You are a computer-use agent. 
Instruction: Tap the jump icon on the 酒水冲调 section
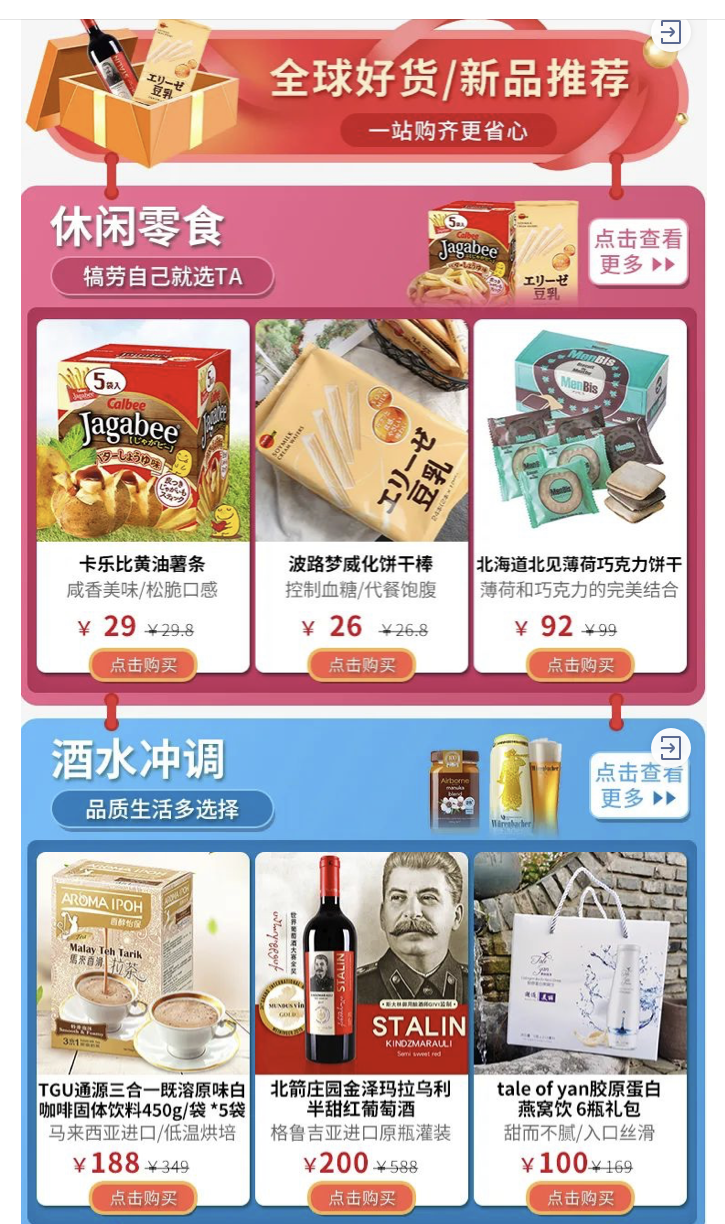coord(671,748)
